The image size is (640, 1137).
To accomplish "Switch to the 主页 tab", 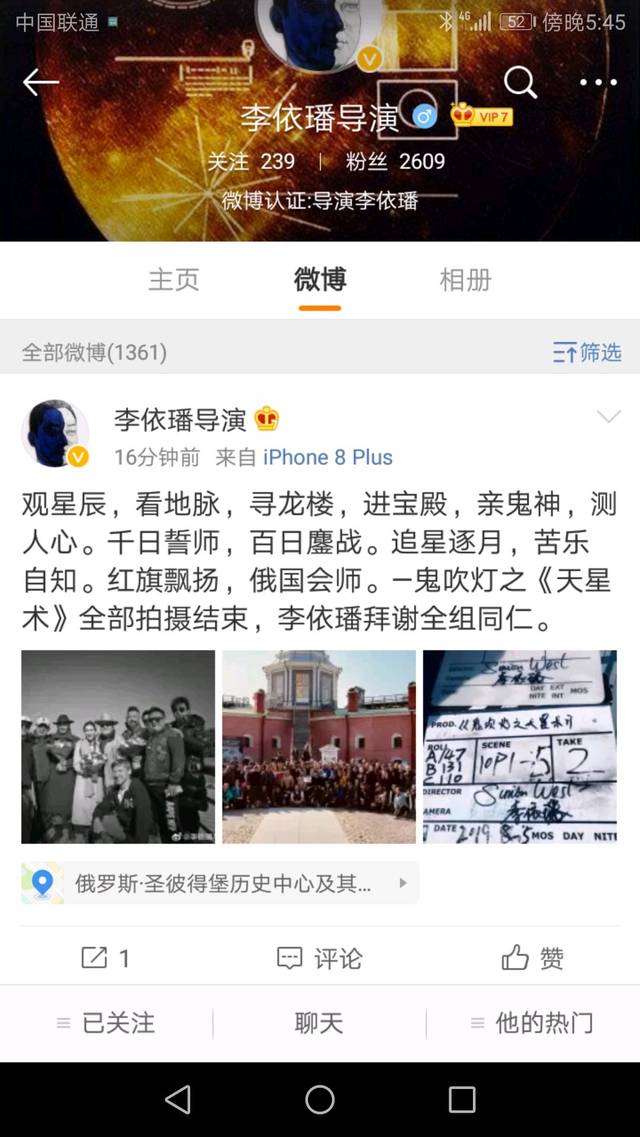I will 174,280.
